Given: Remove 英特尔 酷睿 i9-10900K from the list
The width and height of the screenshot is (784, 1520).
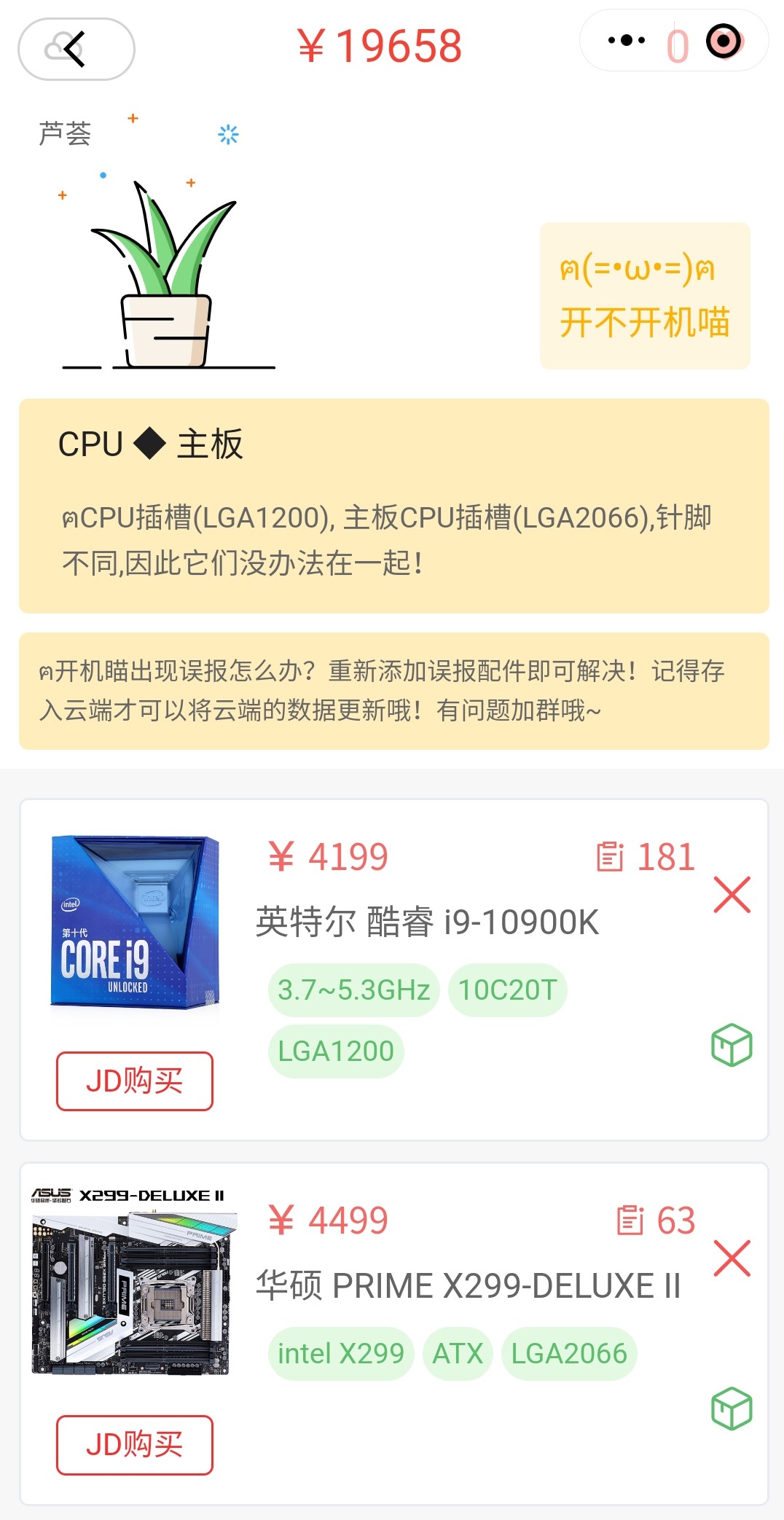Looking at the screenshot, I should (732, 895).
